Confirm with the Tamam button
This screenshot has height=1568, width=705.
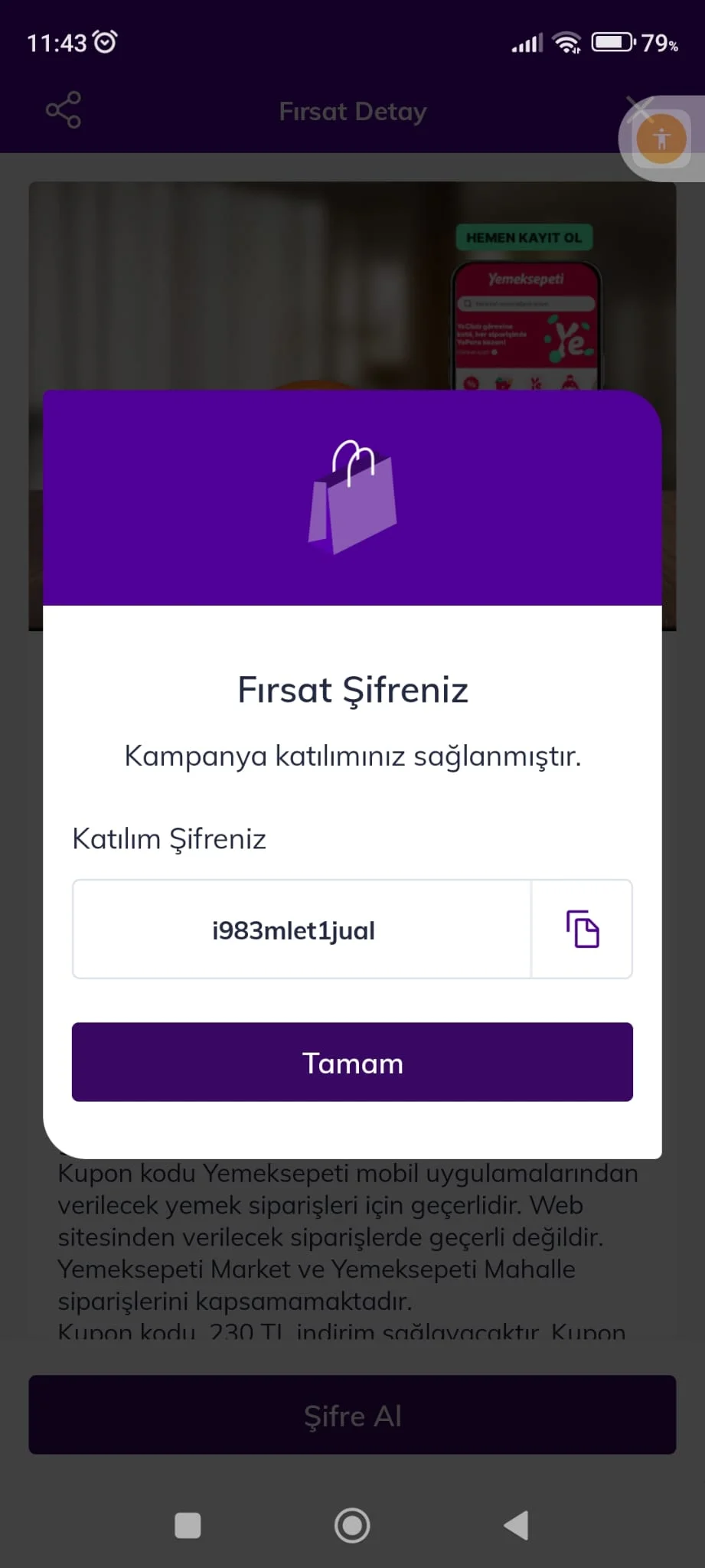pos(352,1062)
